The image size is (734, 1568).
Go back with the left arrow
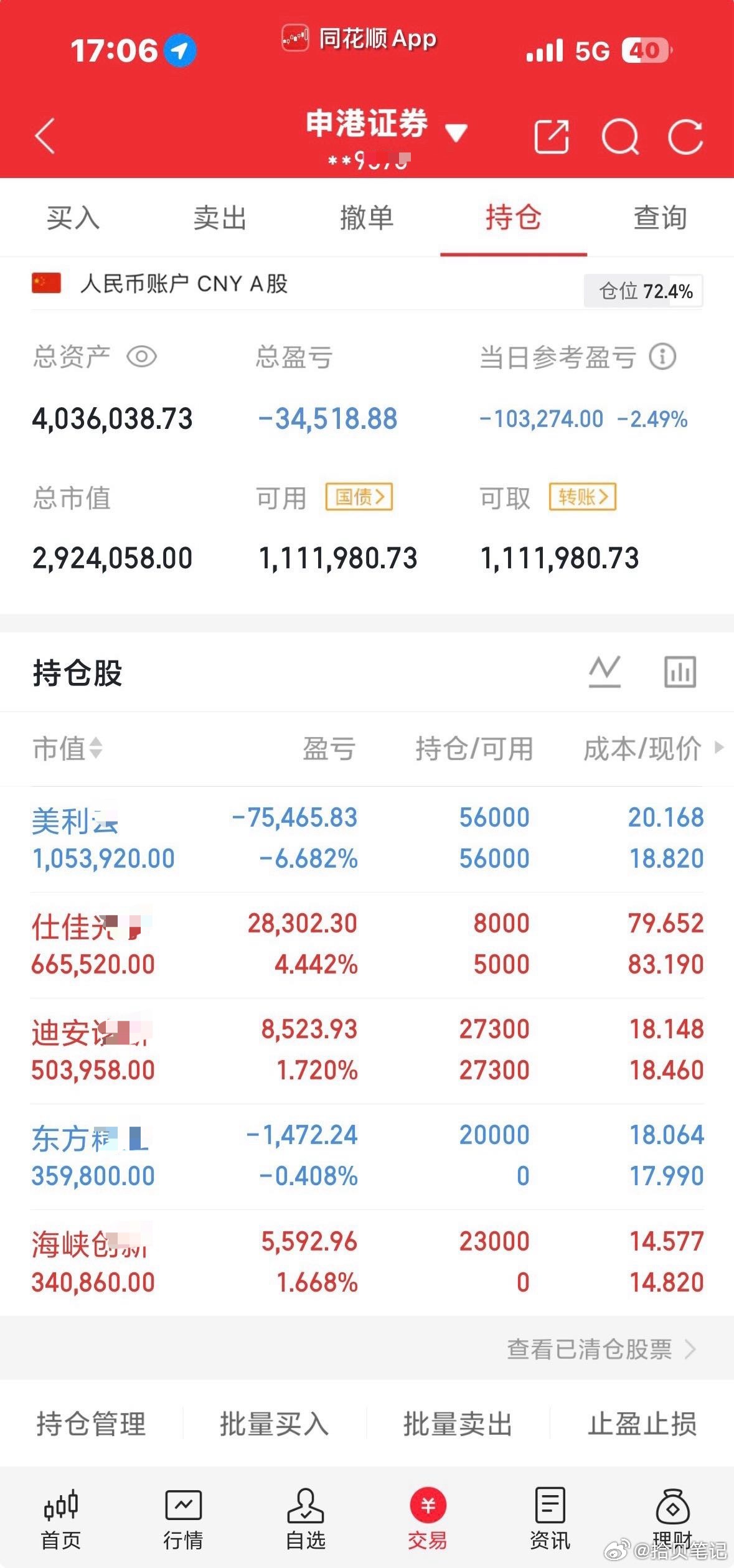pos(45,136)
